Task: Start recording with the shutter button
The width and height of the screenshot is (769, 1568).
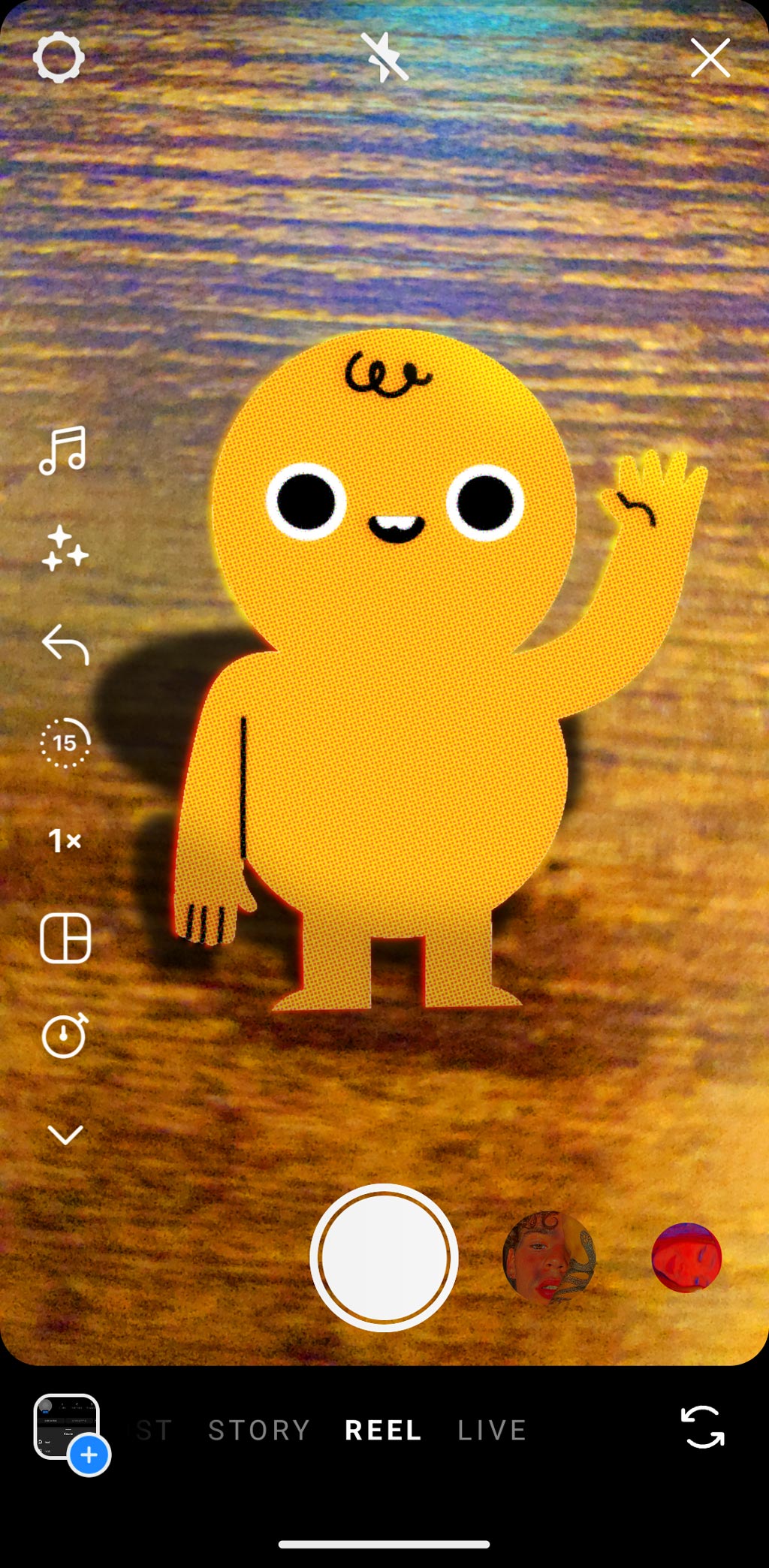Action: pyautogui.click(x=384, y=1257)
